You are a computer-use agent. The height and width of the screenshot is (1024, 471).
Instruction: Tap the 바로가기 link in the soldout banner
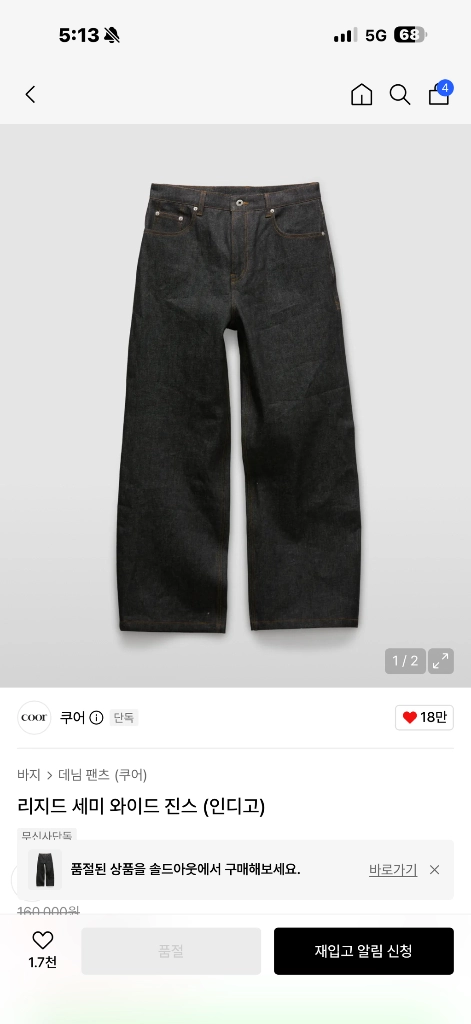[x=393, y=870]
